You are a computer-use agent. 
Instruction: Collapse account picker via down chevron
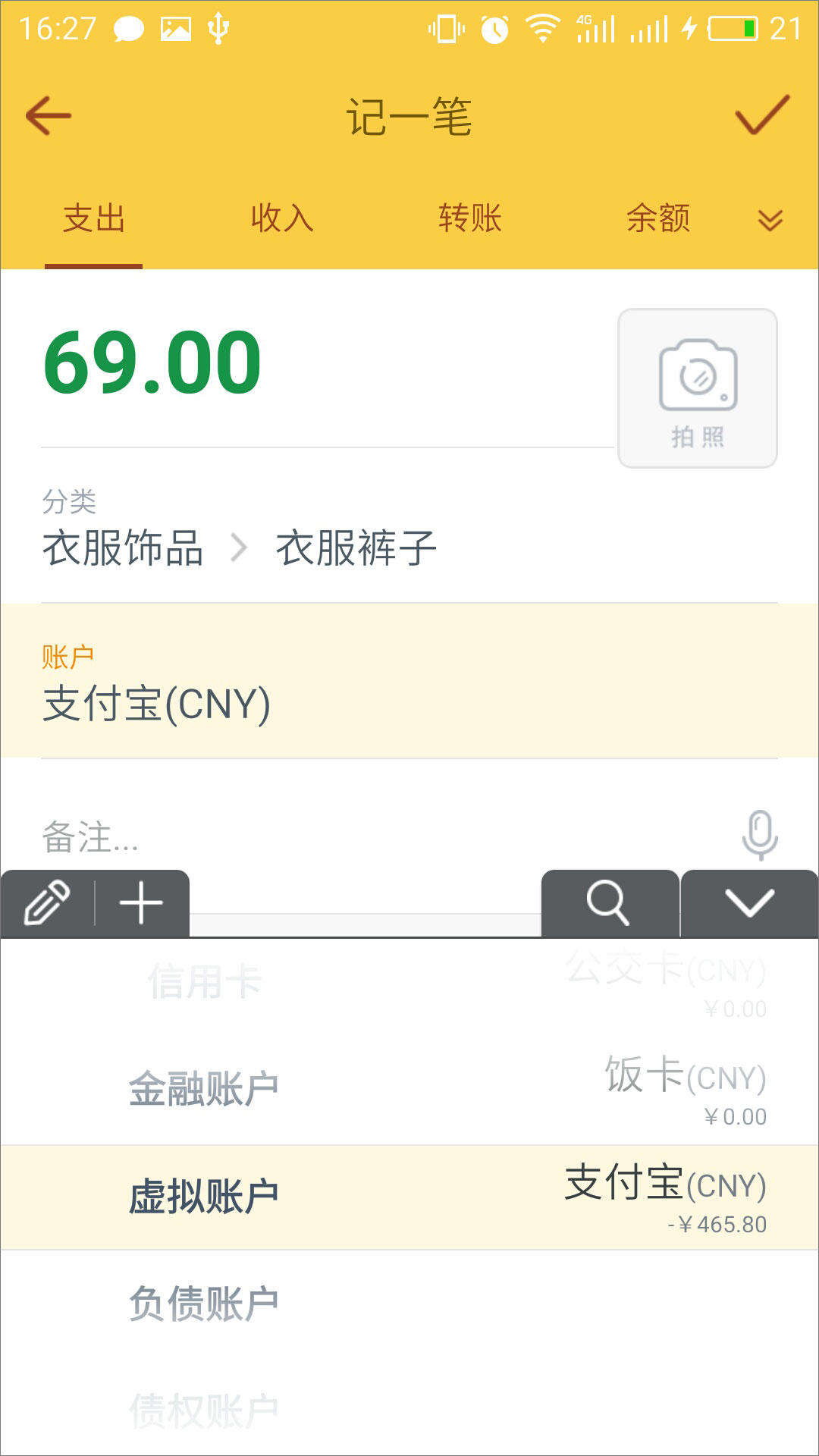click(749, 902)
